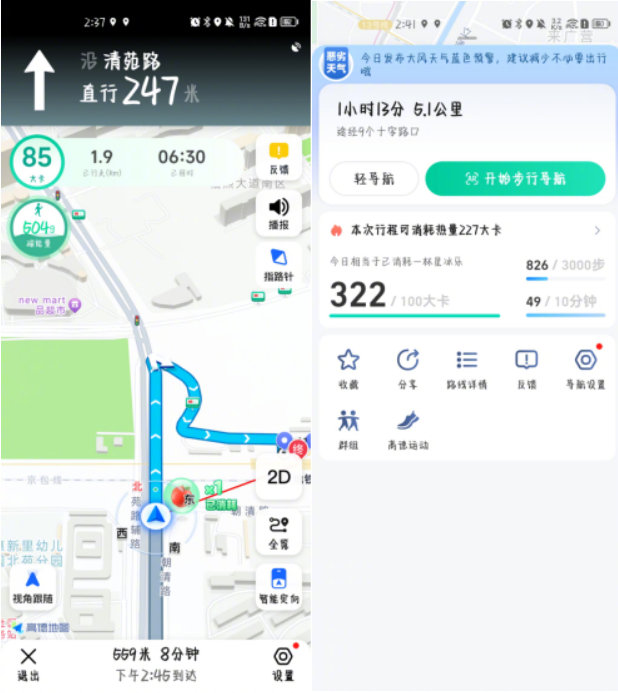Open 路线详情 route details
618x693 pixels.
(x=466, y=366)
